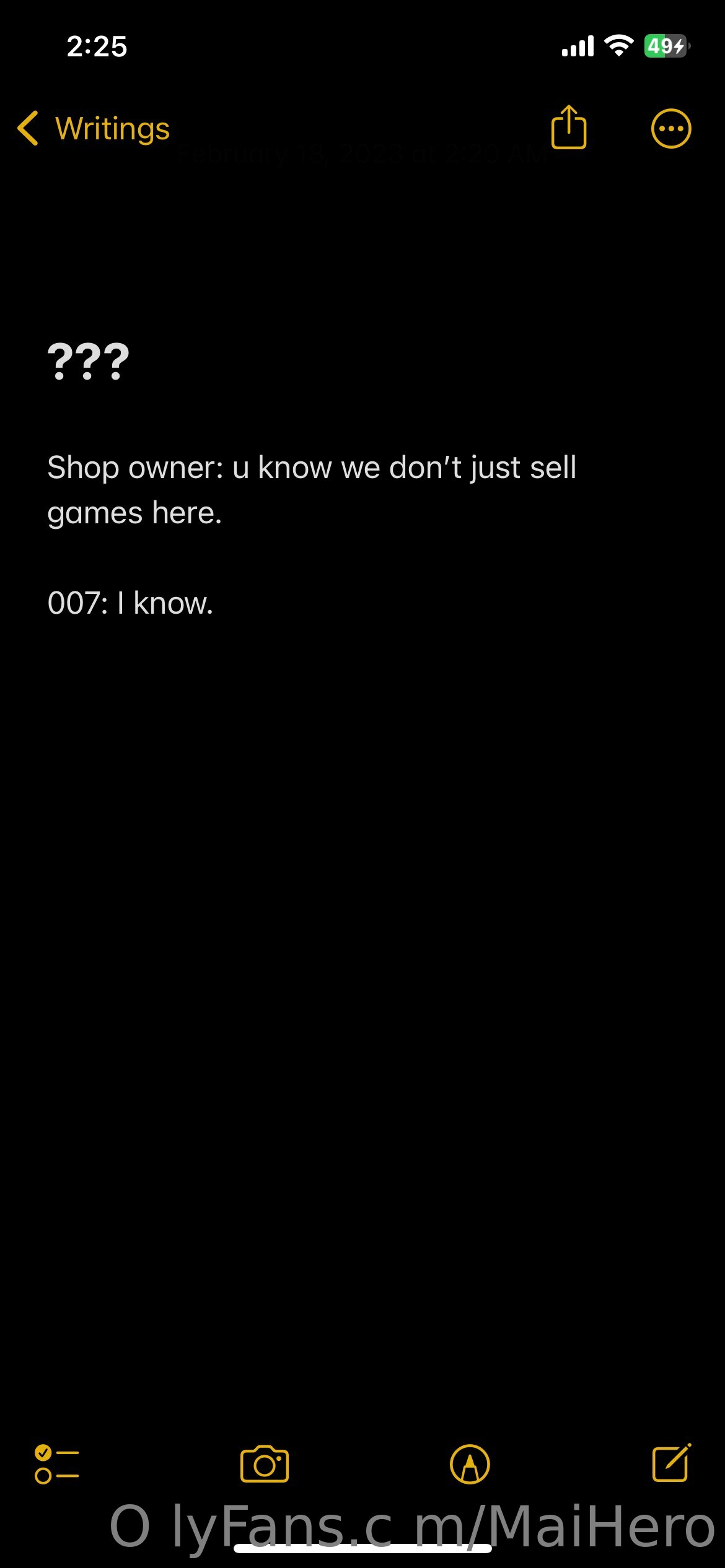Screen dimensions: 725x1568
Task: Open the markup pen tool
Action: pos(470,1464)
